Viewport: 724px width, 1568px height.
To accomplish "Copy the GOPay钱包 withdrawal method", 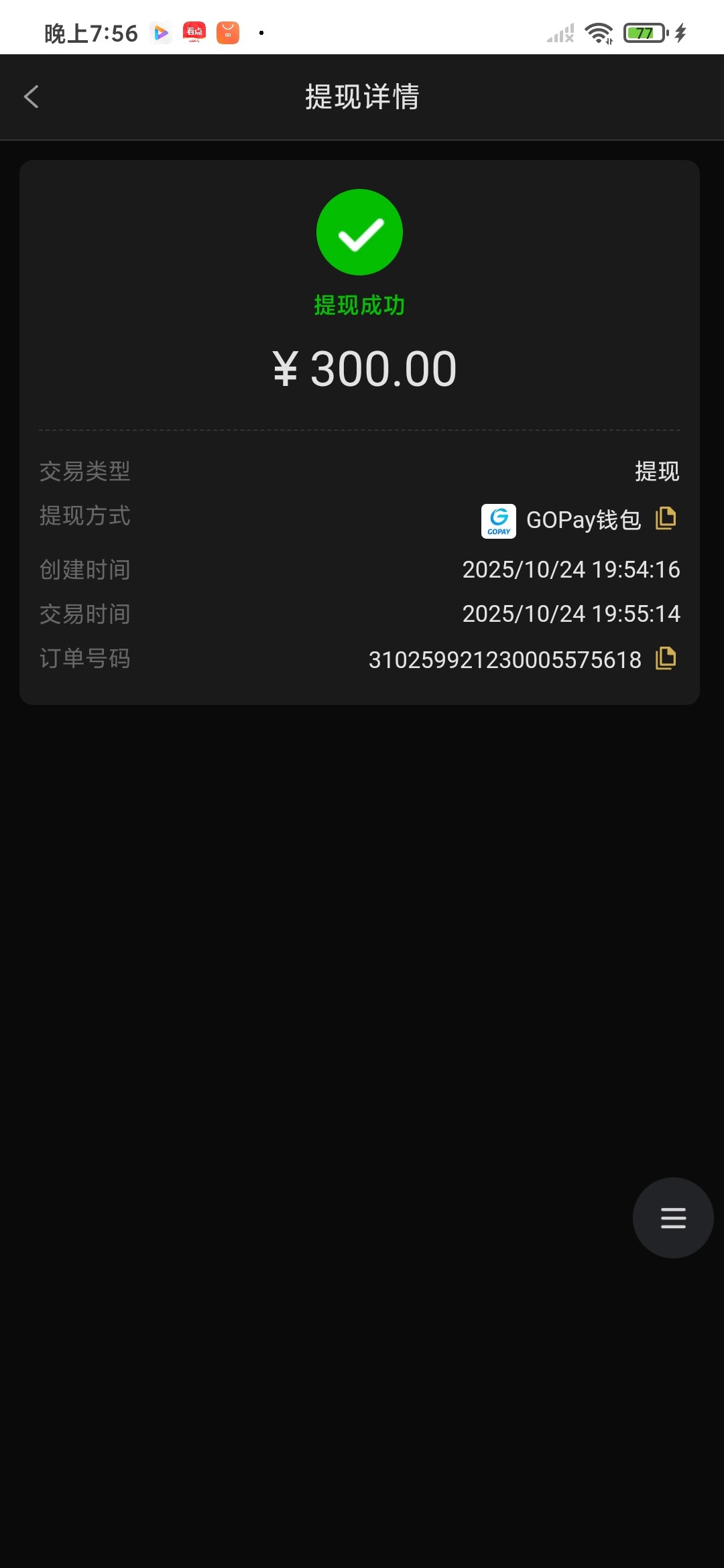I will tap(664, 519).
